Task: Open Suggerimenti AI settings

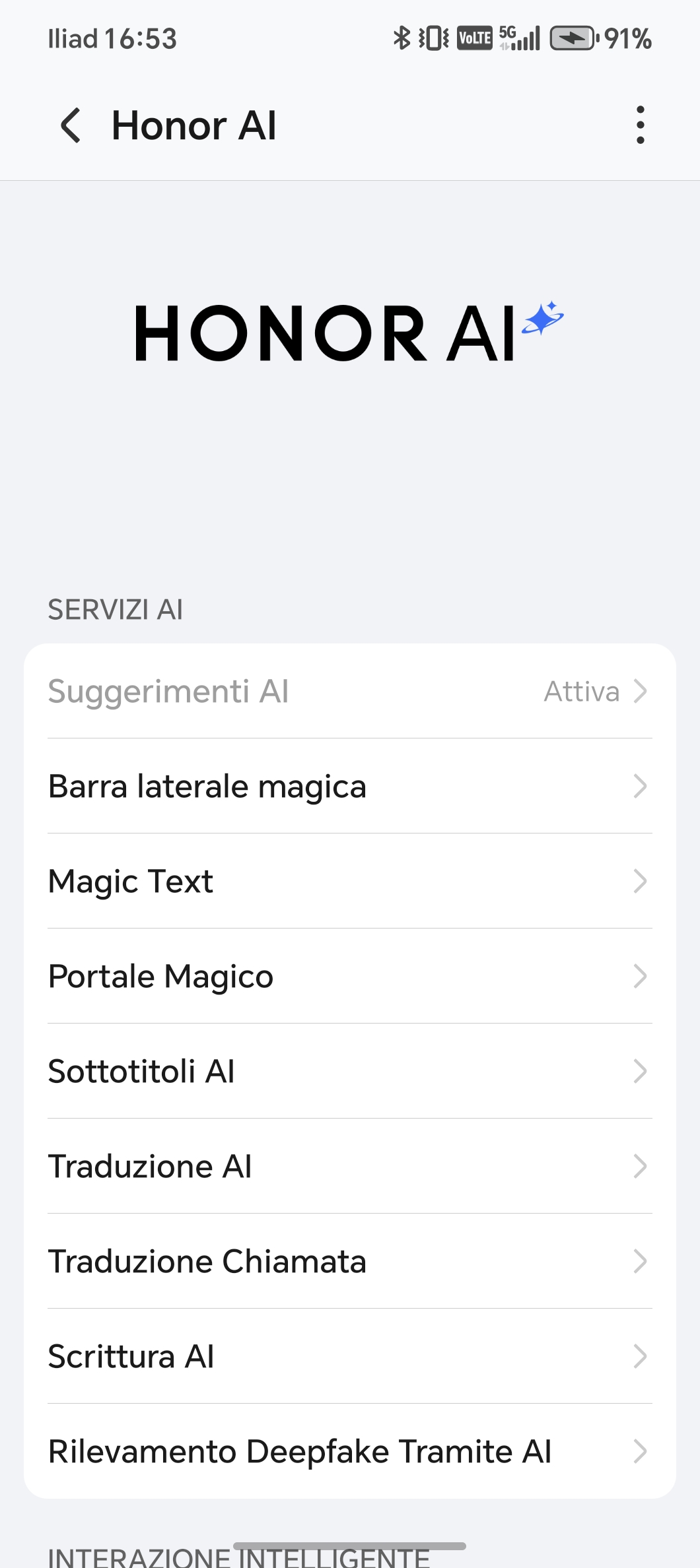Action: pyautogui.click(x=349, y=692)
